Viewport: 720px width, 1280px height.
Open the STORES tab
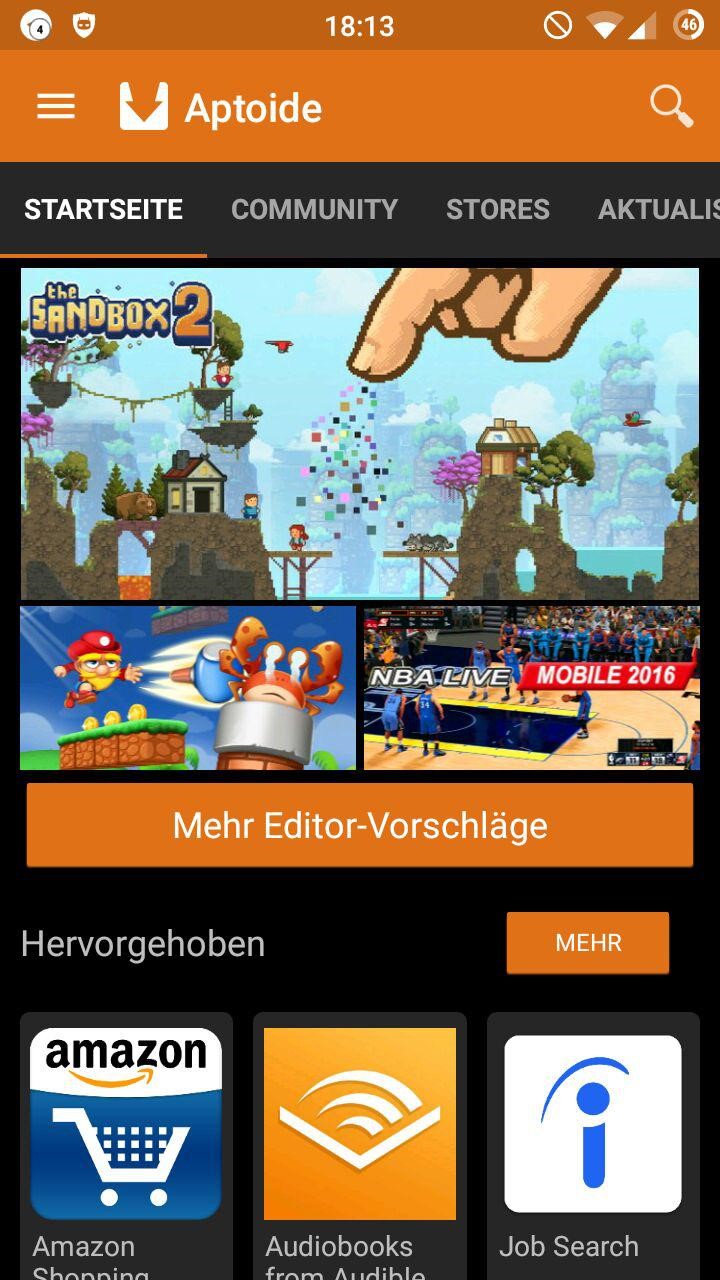click(498, 210)
